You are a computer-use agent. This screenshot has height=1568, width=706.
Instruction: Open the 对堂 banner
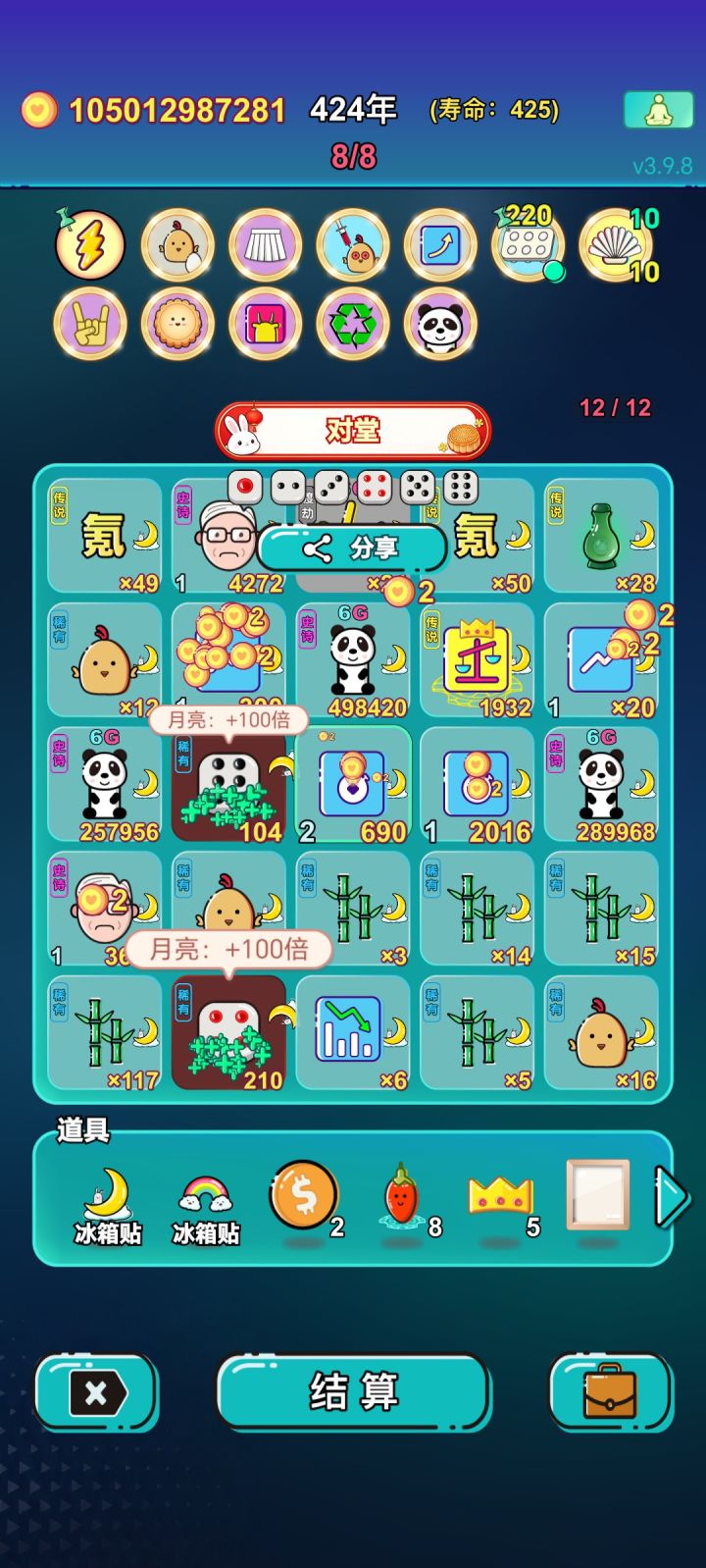[353, 431]
